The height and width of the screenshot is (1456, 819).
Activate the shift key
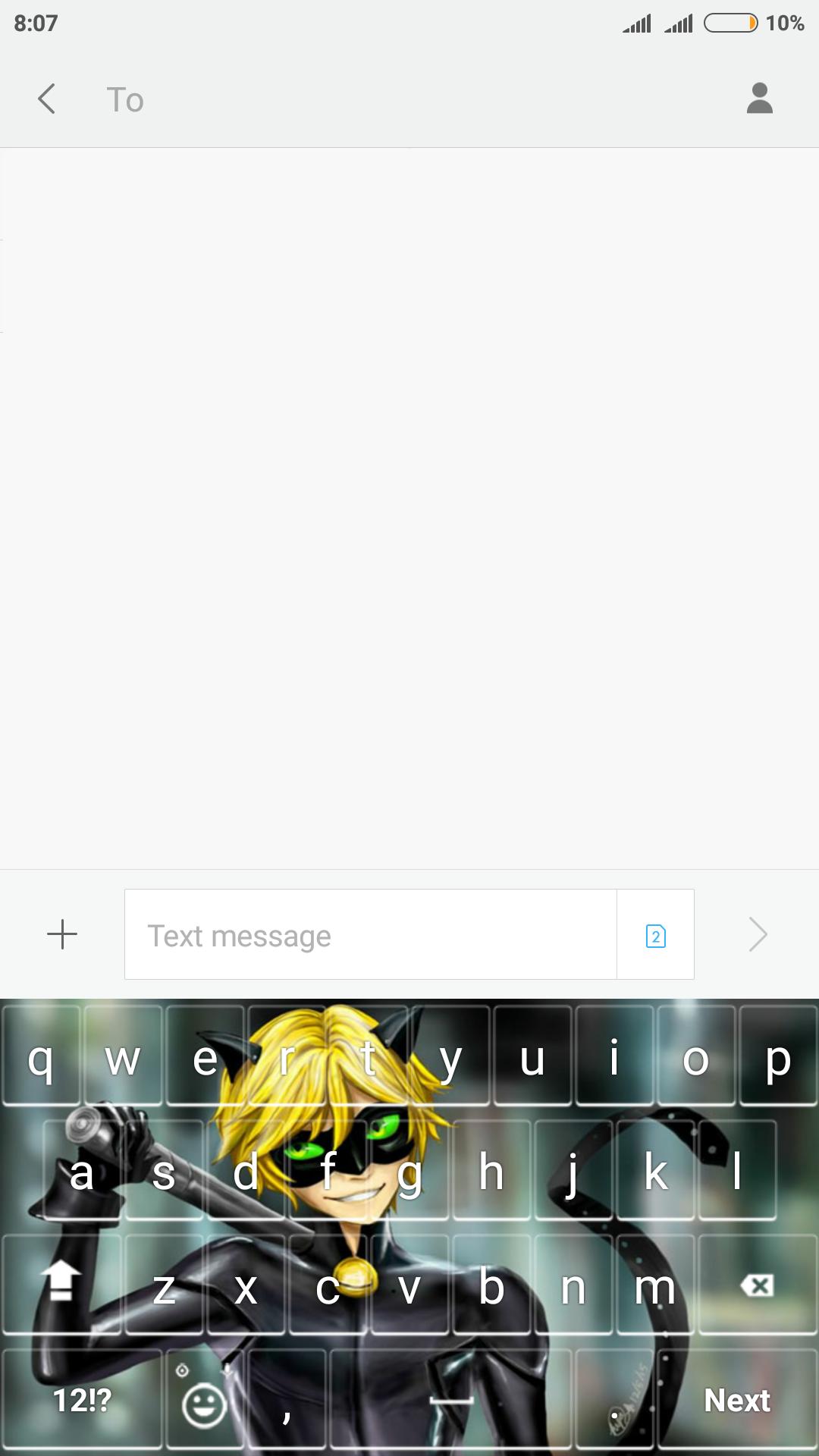click(x=61, y=1282)
